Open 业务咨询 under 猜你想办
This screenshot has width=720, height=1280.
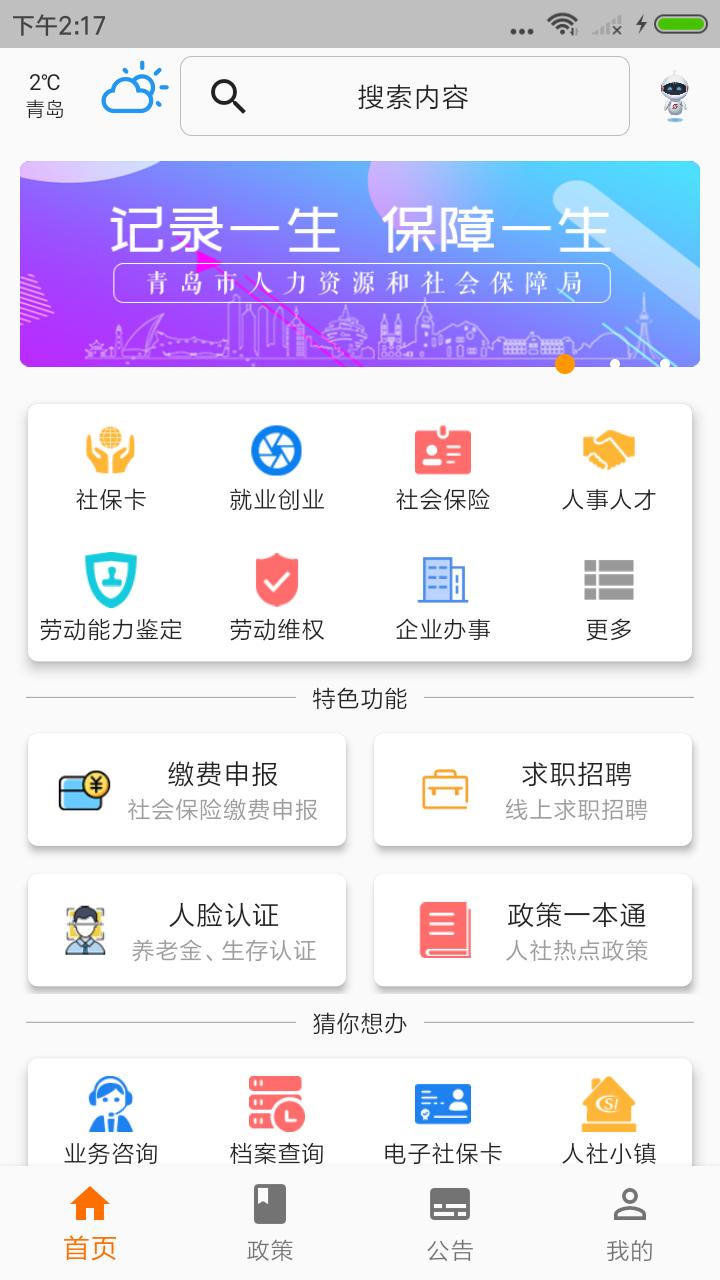tap(111, 1120)
